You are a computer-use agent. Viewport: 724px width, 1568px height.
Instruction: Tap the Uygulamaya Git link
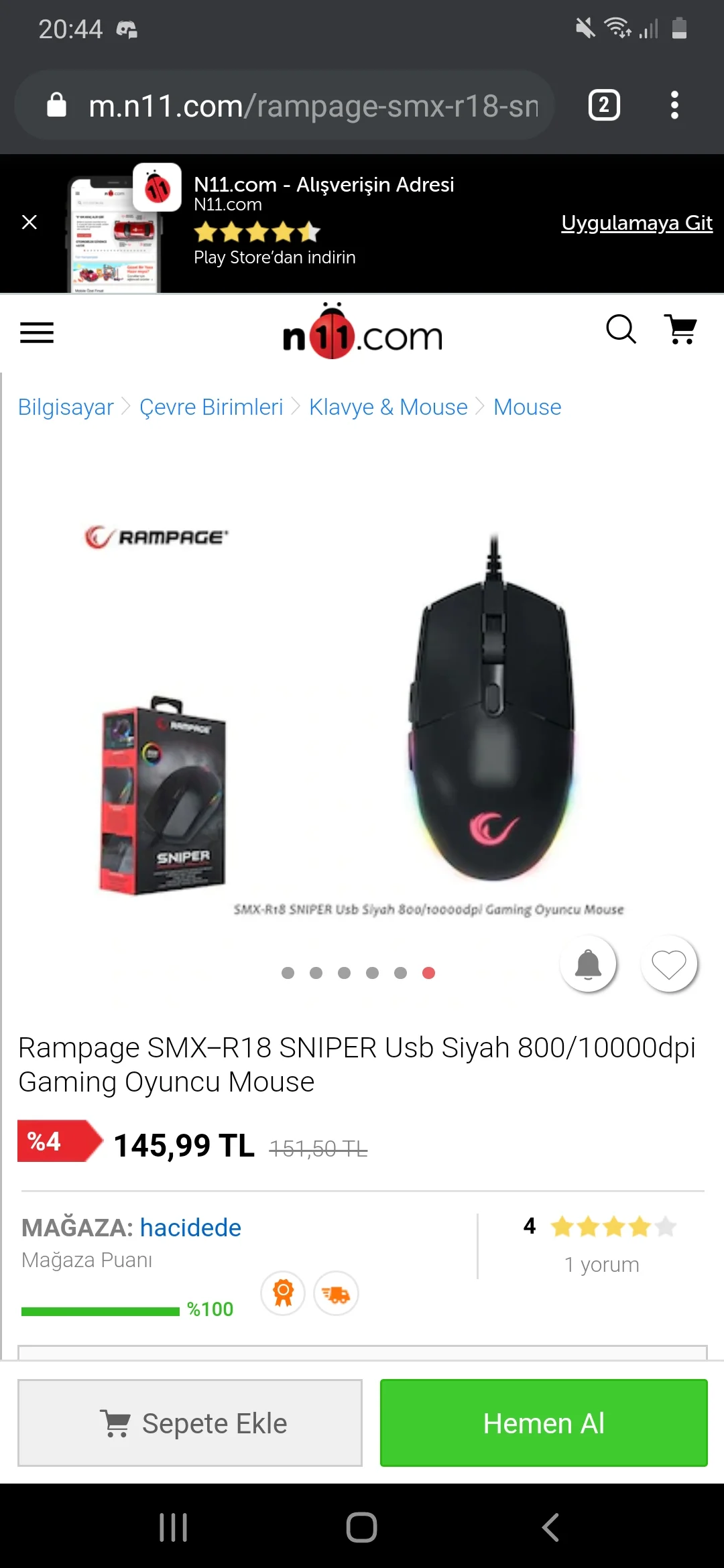636,222
